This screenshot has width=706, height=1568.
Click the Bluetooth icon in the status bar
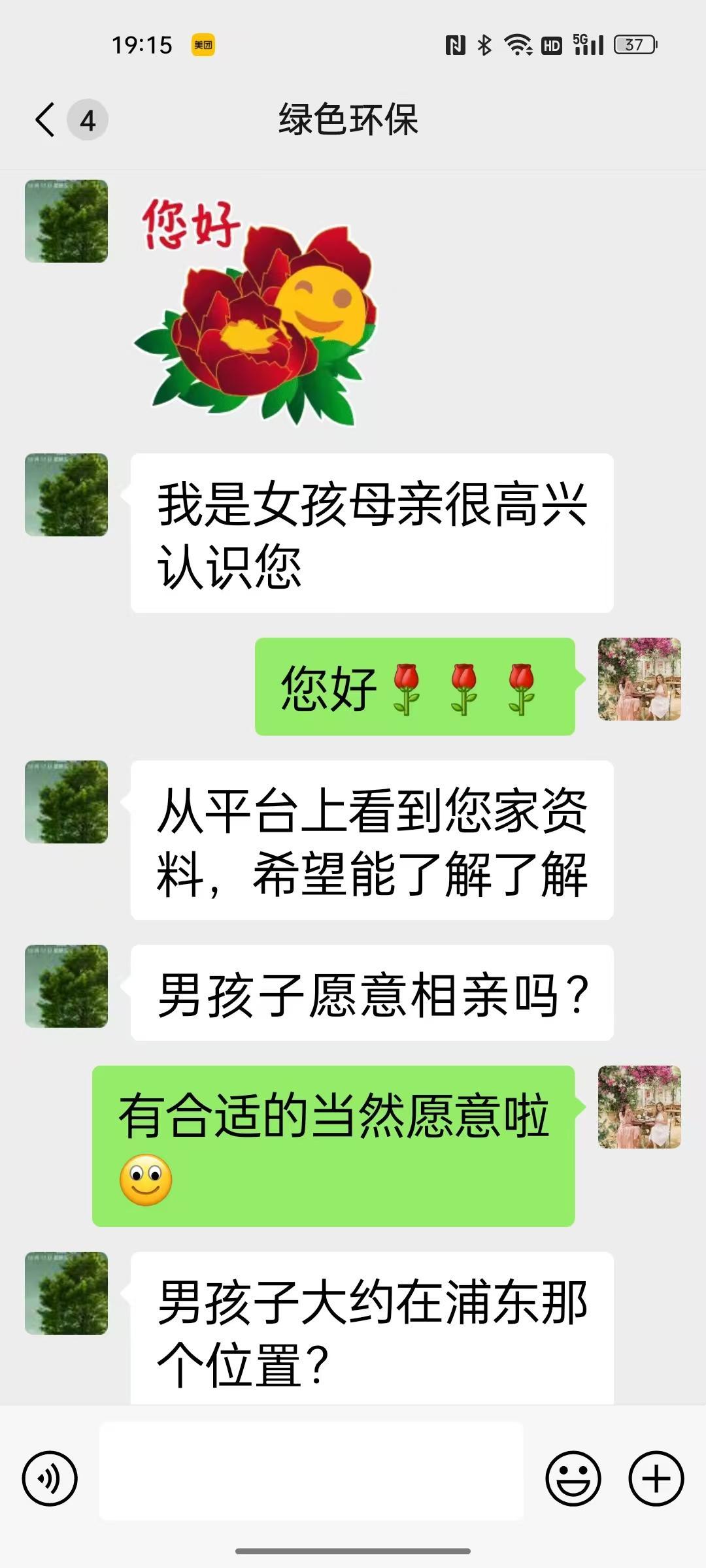pyautogui.click(x=484, y=43)
